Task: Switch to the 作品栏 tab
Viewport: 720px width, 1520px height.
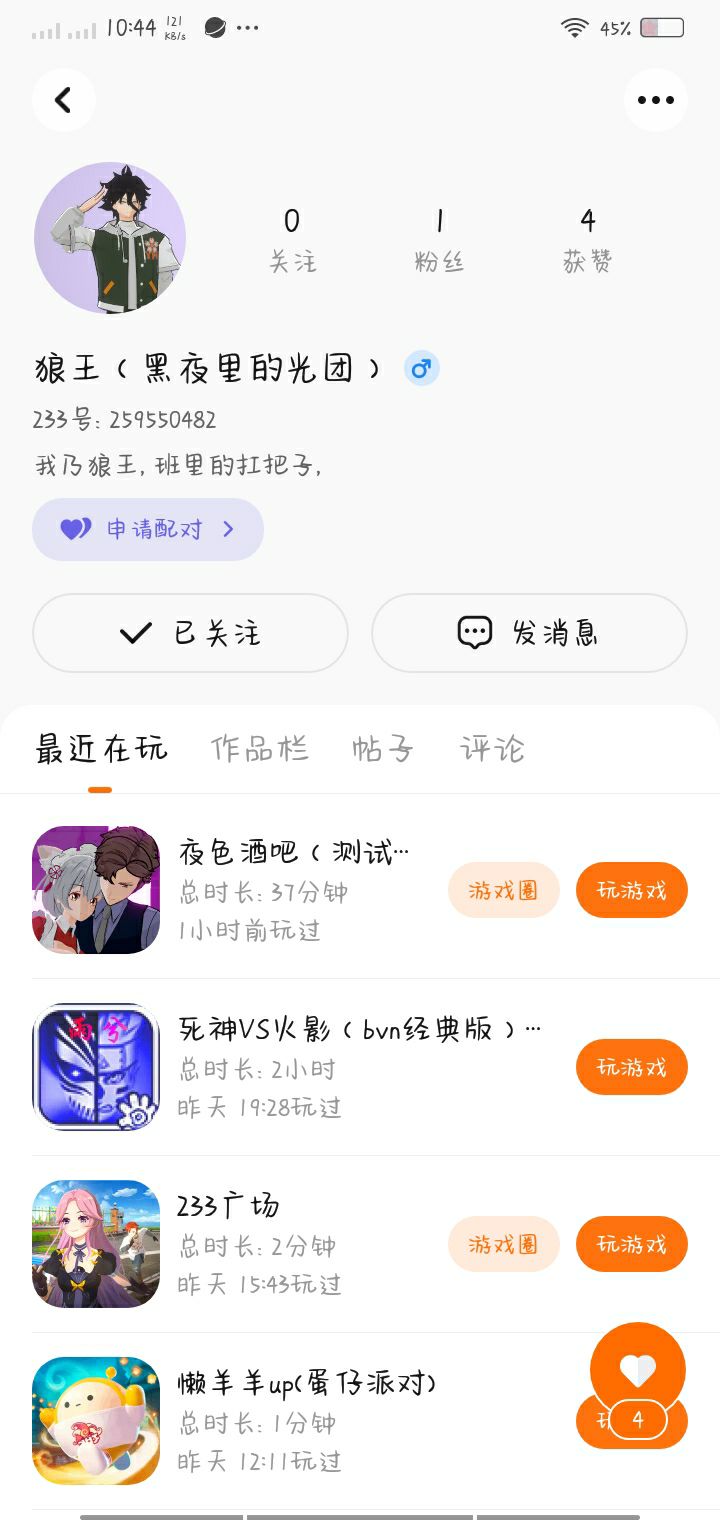Action: pyautogui.click(x=259, y=749)
